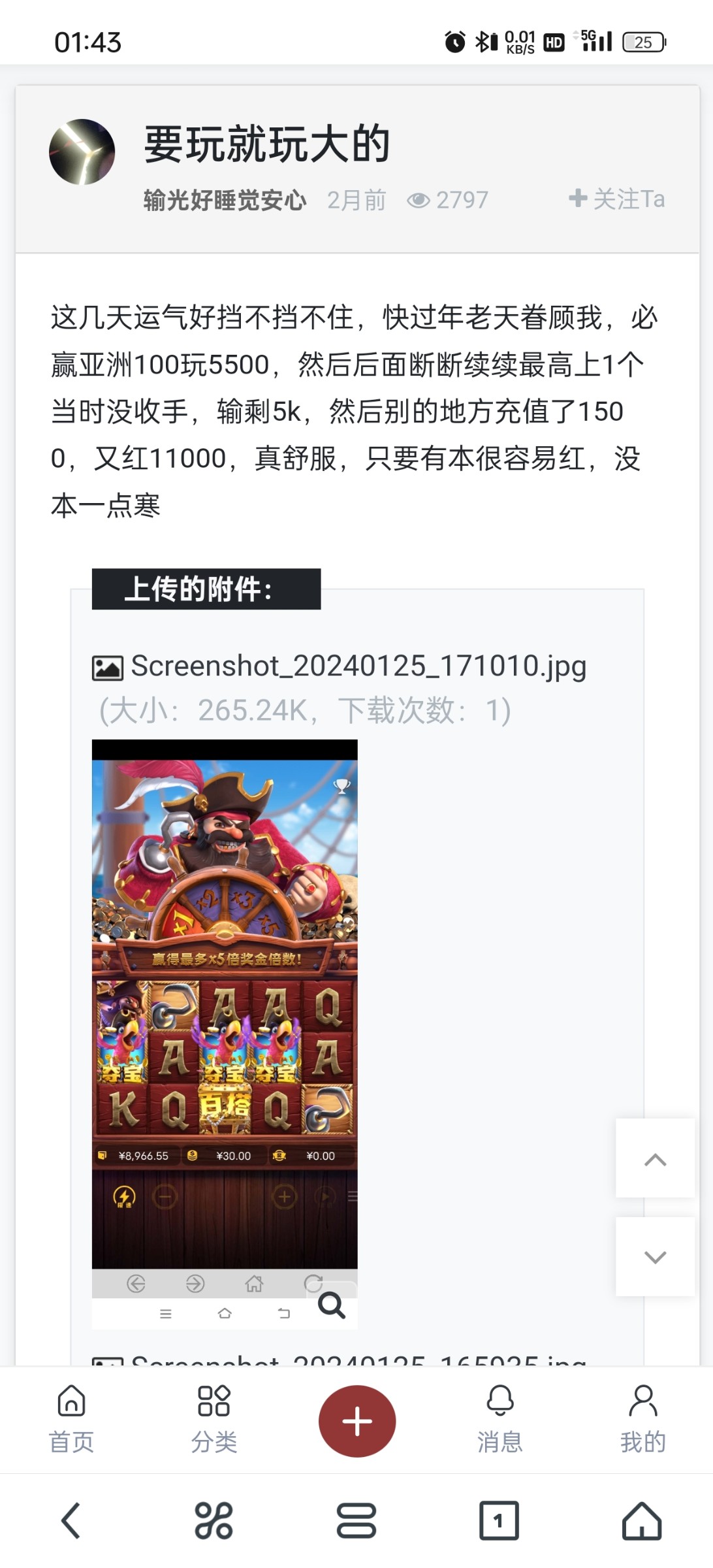This screenshot has height=1568, width=713.
Task: Open attachment Screenshot_20240125_171010.jpg
Action: coord(358,666)
